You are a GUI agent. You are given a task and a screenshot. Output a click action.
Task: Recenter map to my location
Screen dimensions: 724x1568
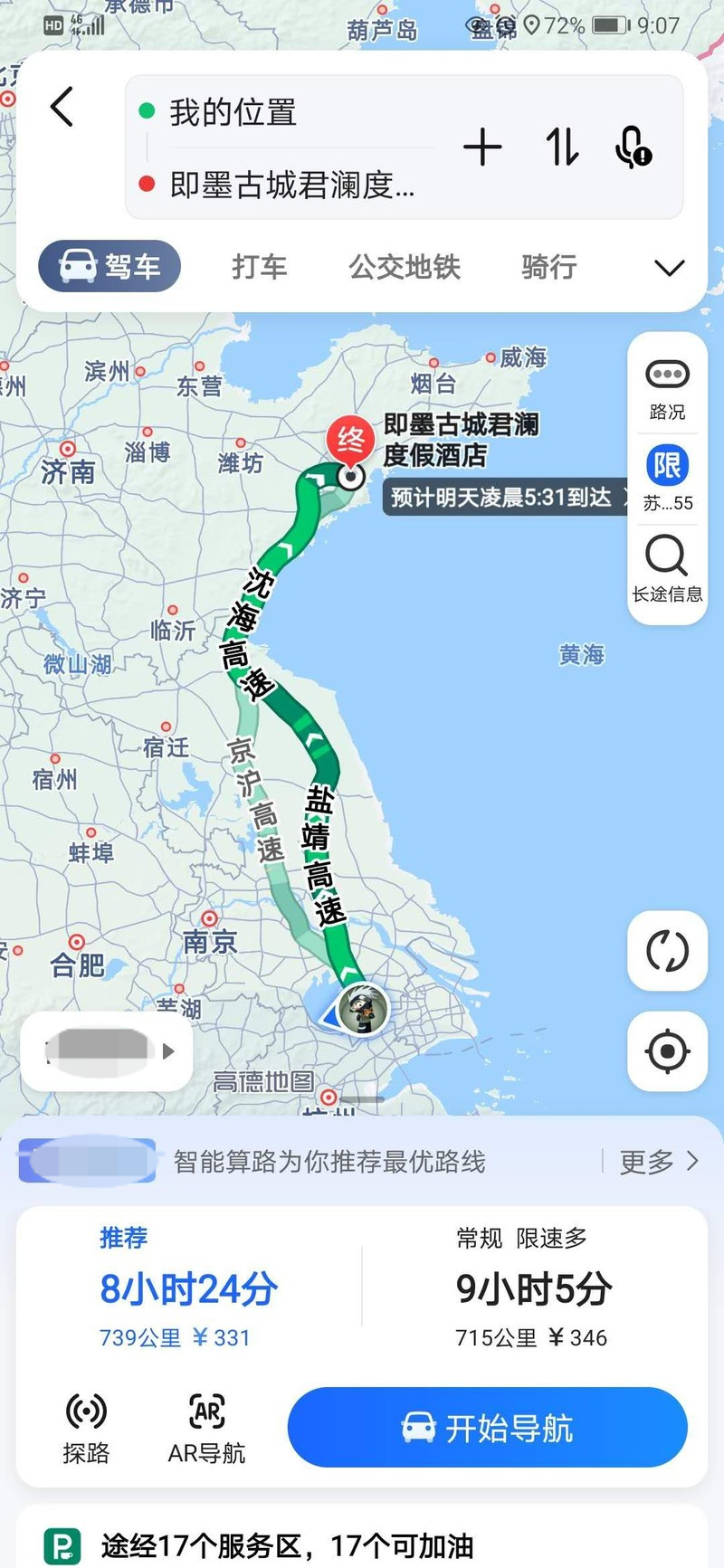667,1051
